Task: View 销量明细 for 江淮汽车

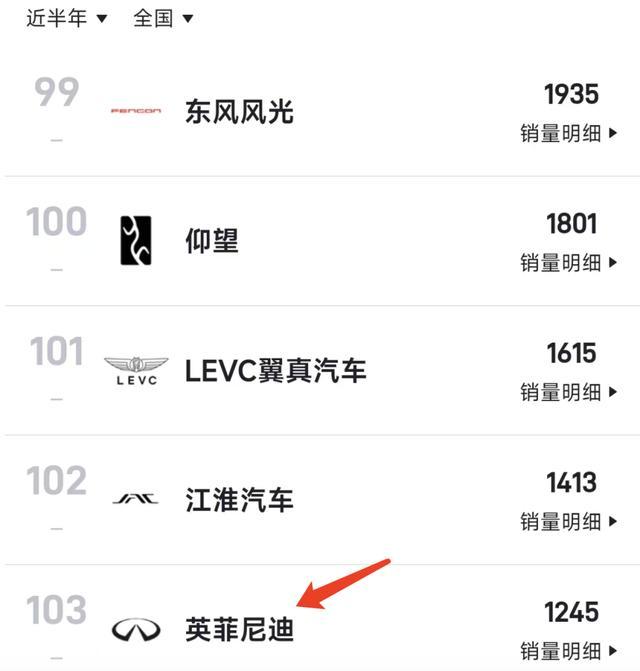Action: 568,521
